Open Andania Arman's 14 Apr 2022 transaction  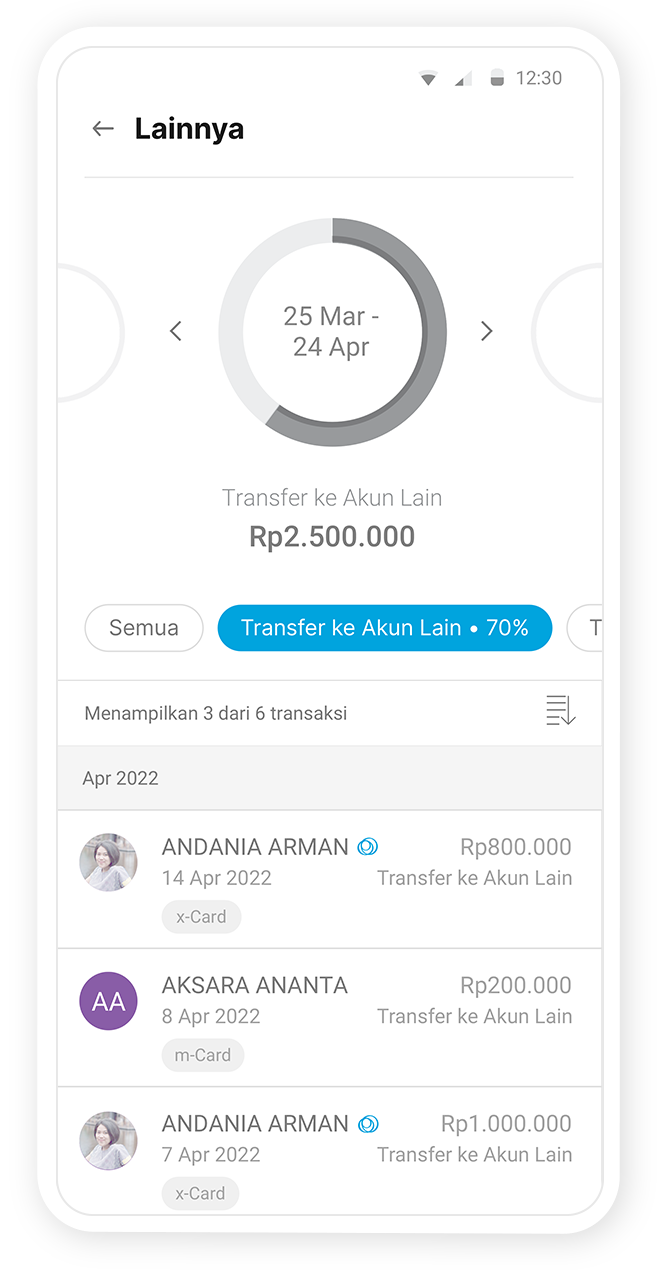(x=330, y=878)
